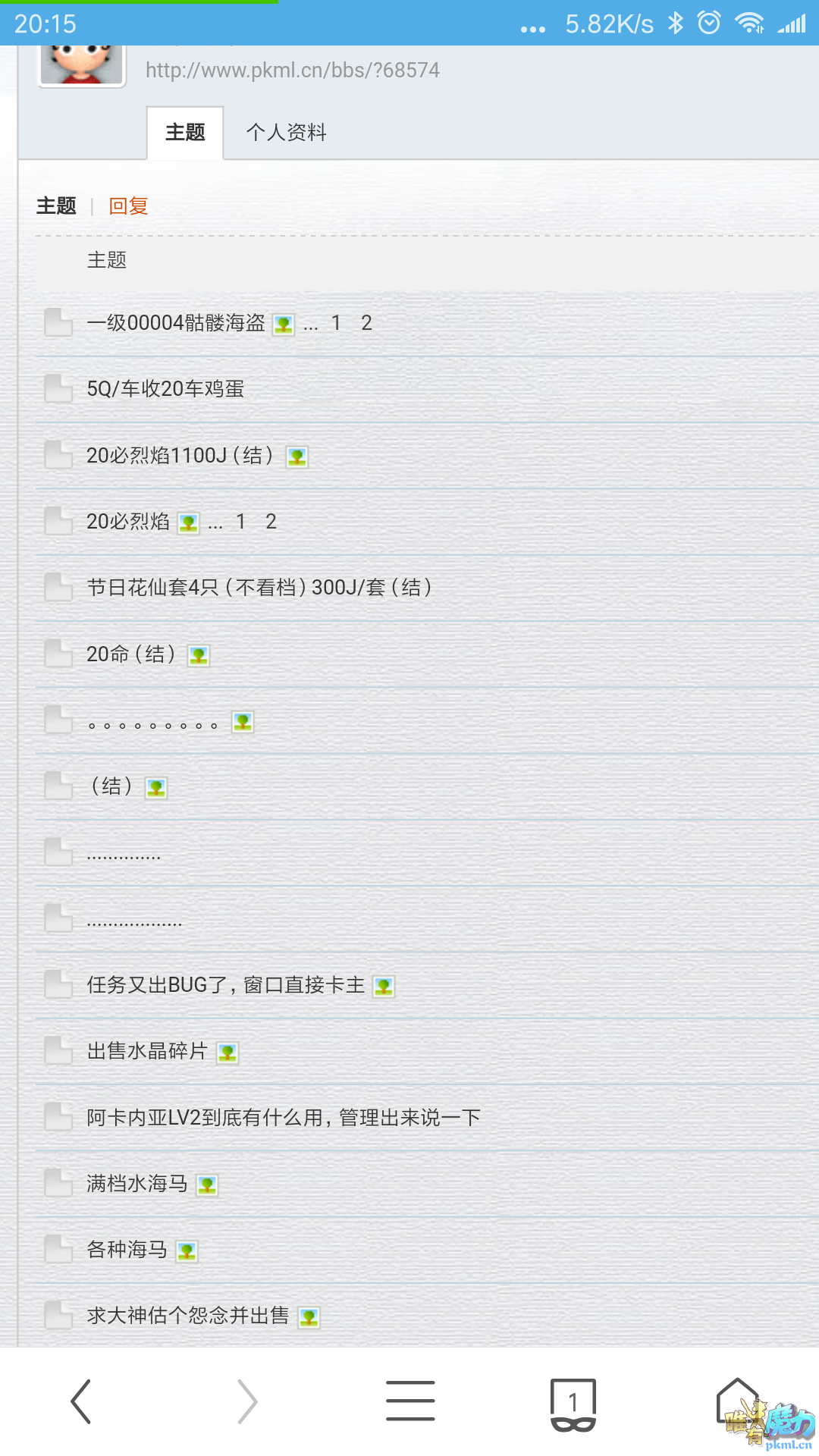Switch to the 个人资料 tab
This screenshot has height=1456, width=819.
[x=286, y=133]
